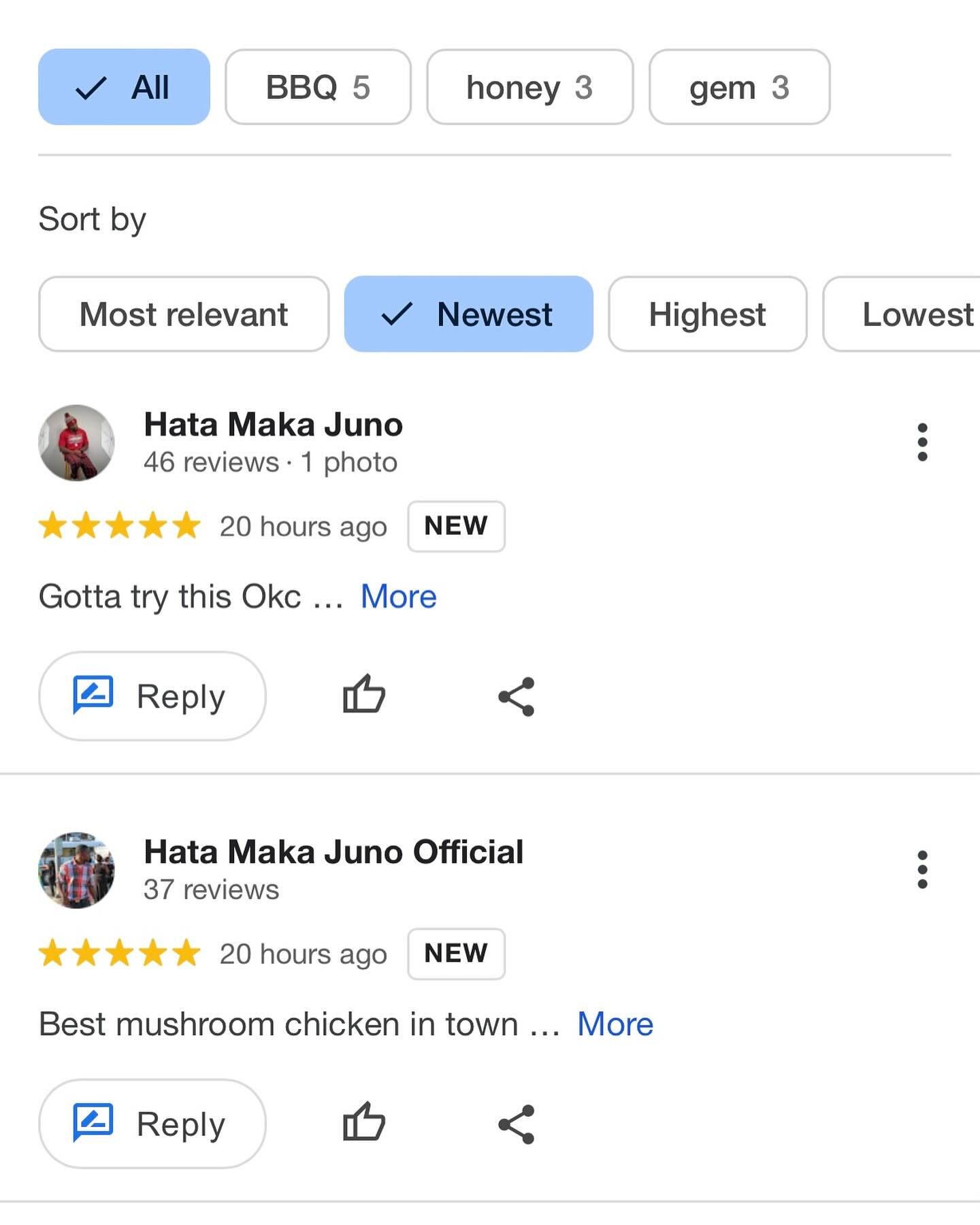Open overflow menu on Hata Maka Juno Official's review
This screenshot has height=1225, width=980.
pos(922,870)
